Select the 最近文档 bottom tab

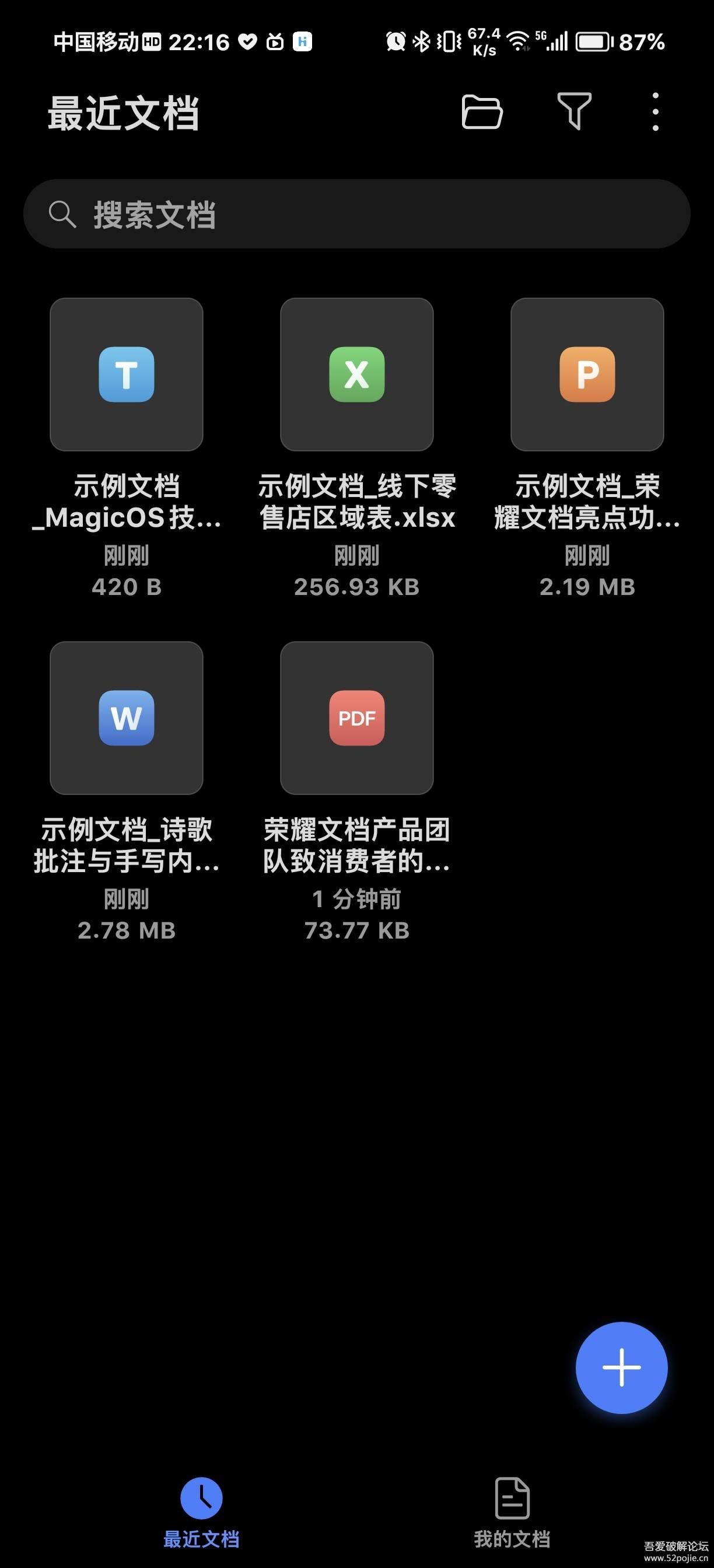click(201, 1513)
